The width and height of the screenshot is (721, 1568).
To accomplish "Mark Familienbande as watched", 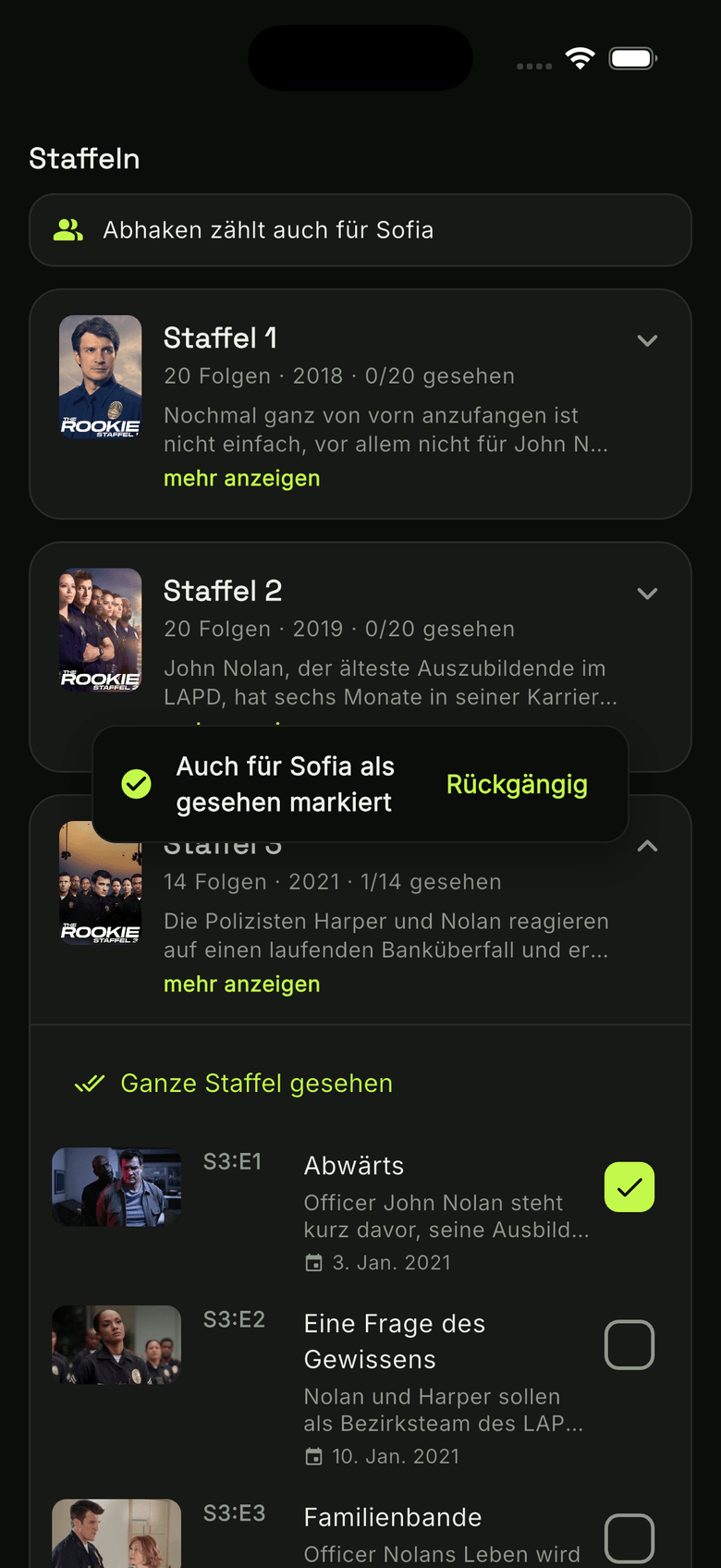I will tap(629, 1538).
